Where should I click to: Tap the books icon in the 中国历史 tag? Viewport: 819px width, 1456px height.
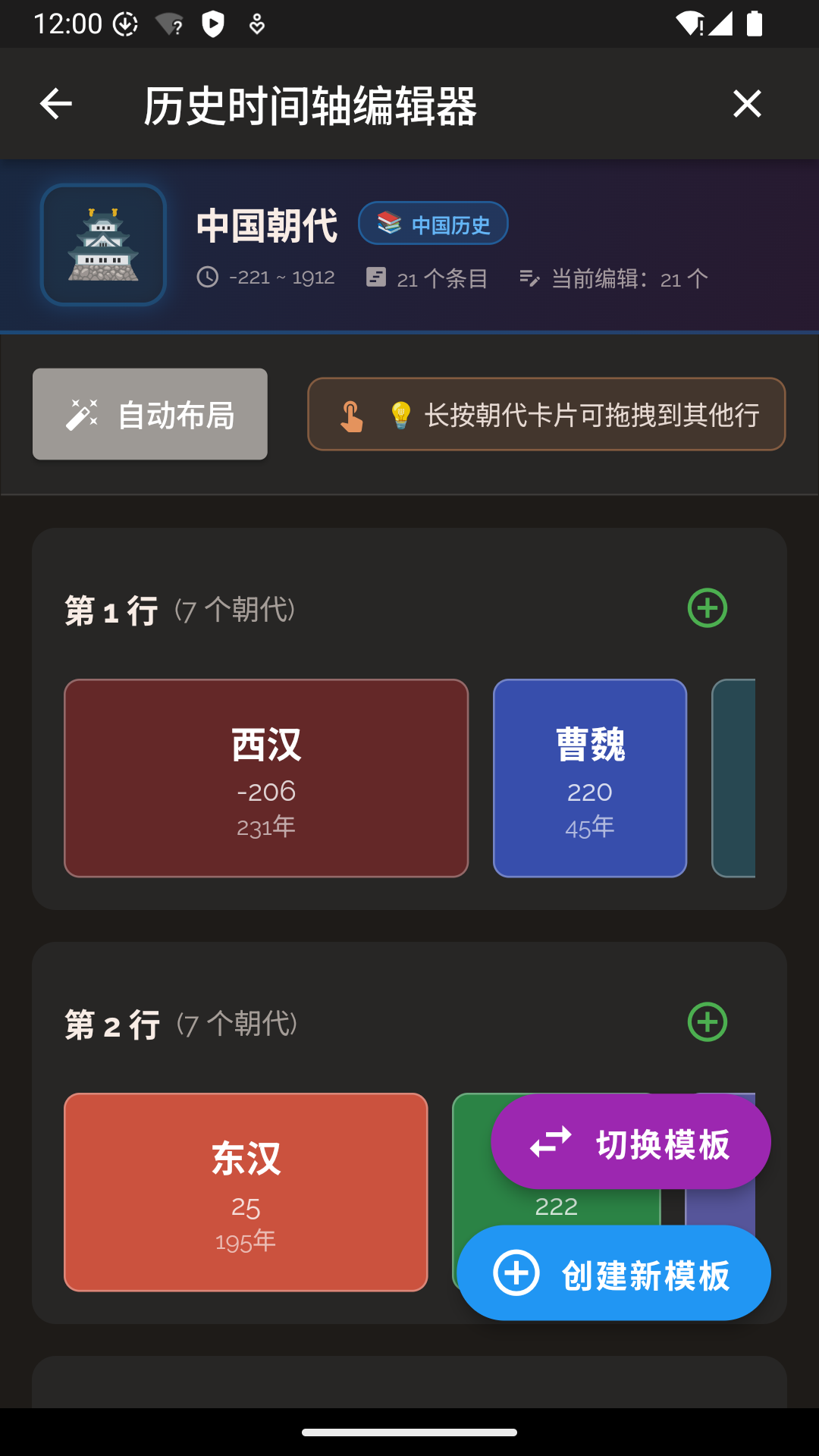tap(389, 223)
